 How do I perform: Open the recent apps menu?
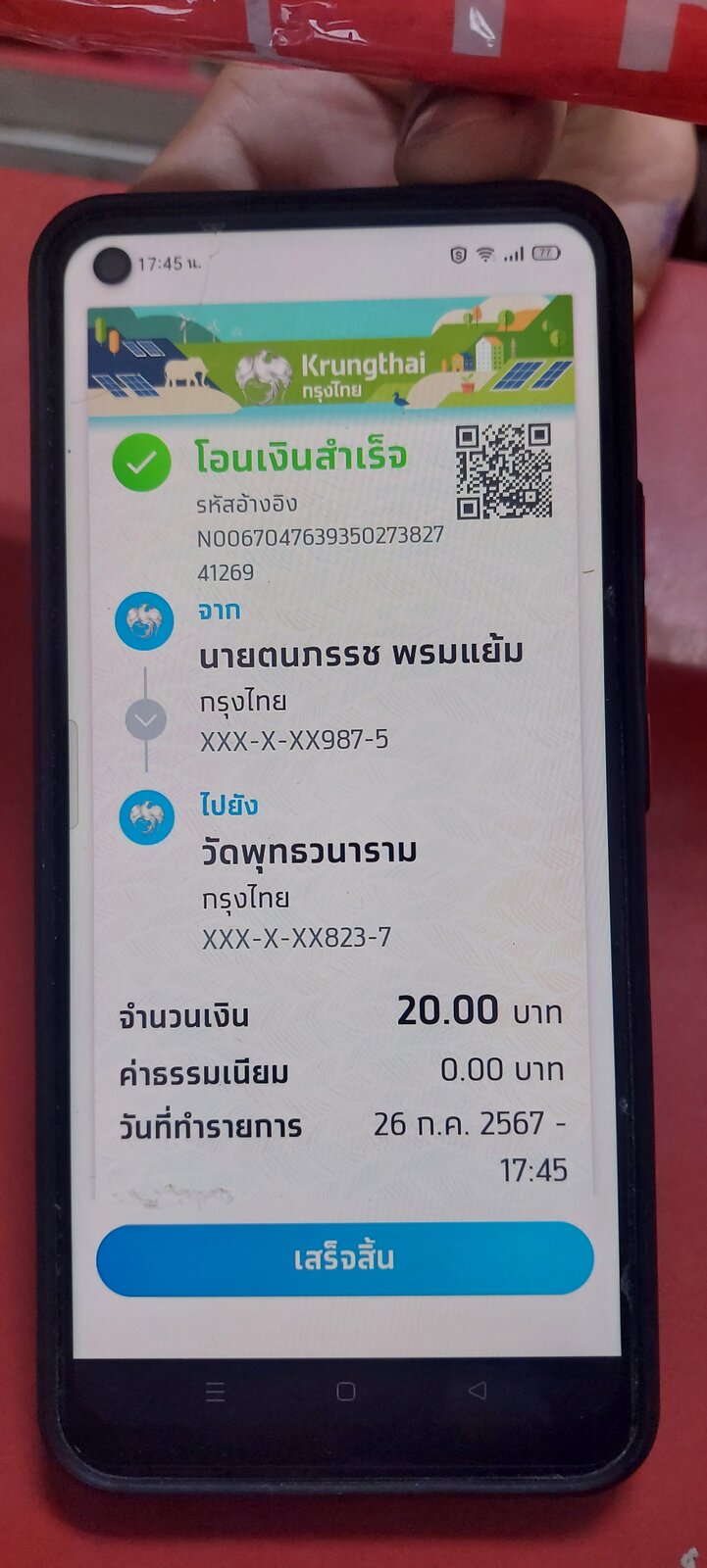[216, 1393]
